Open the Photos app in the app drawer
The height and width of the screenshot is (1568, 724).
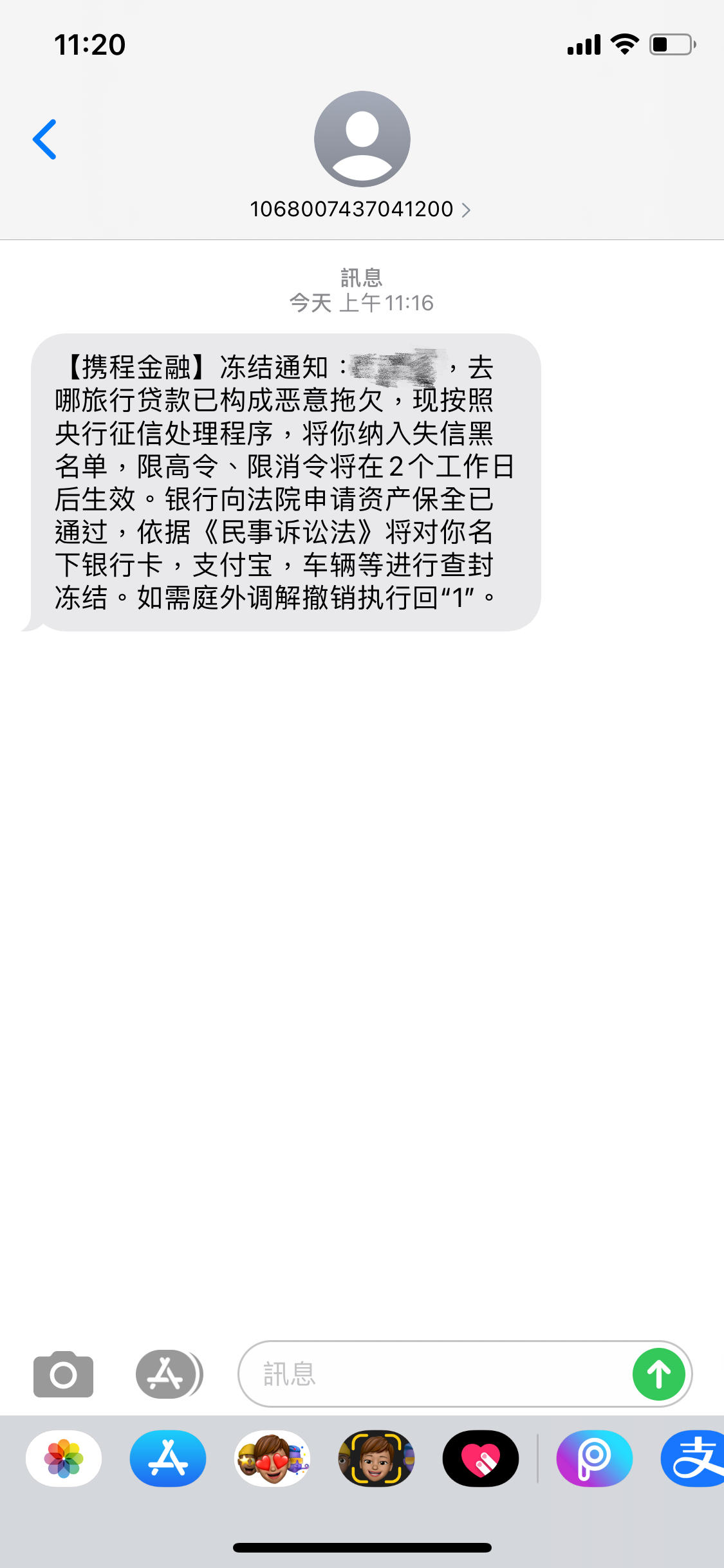62,1459
